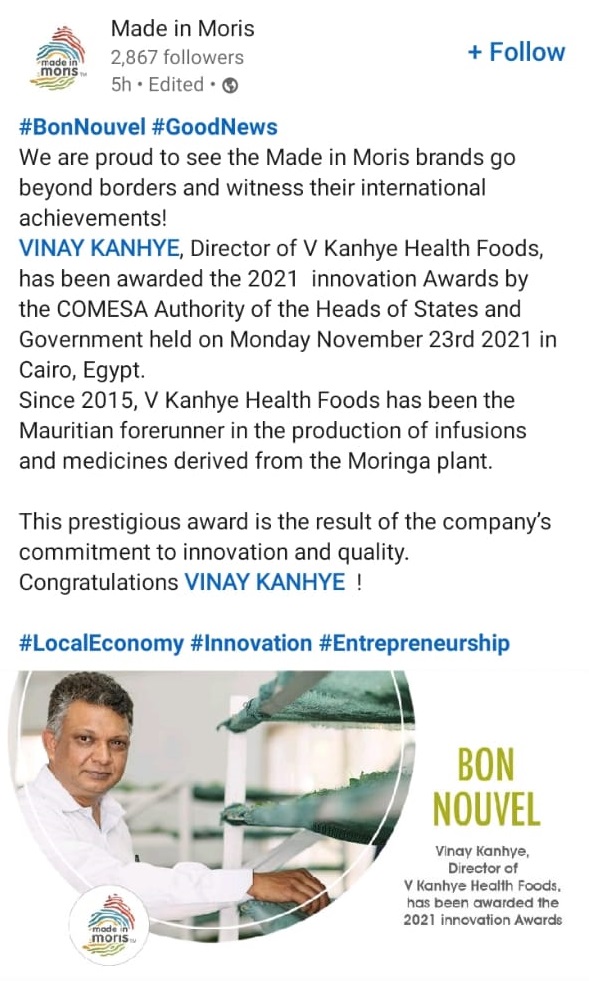Open VINAY KANHYE's profile before Director text

click(x=99, y=248)
